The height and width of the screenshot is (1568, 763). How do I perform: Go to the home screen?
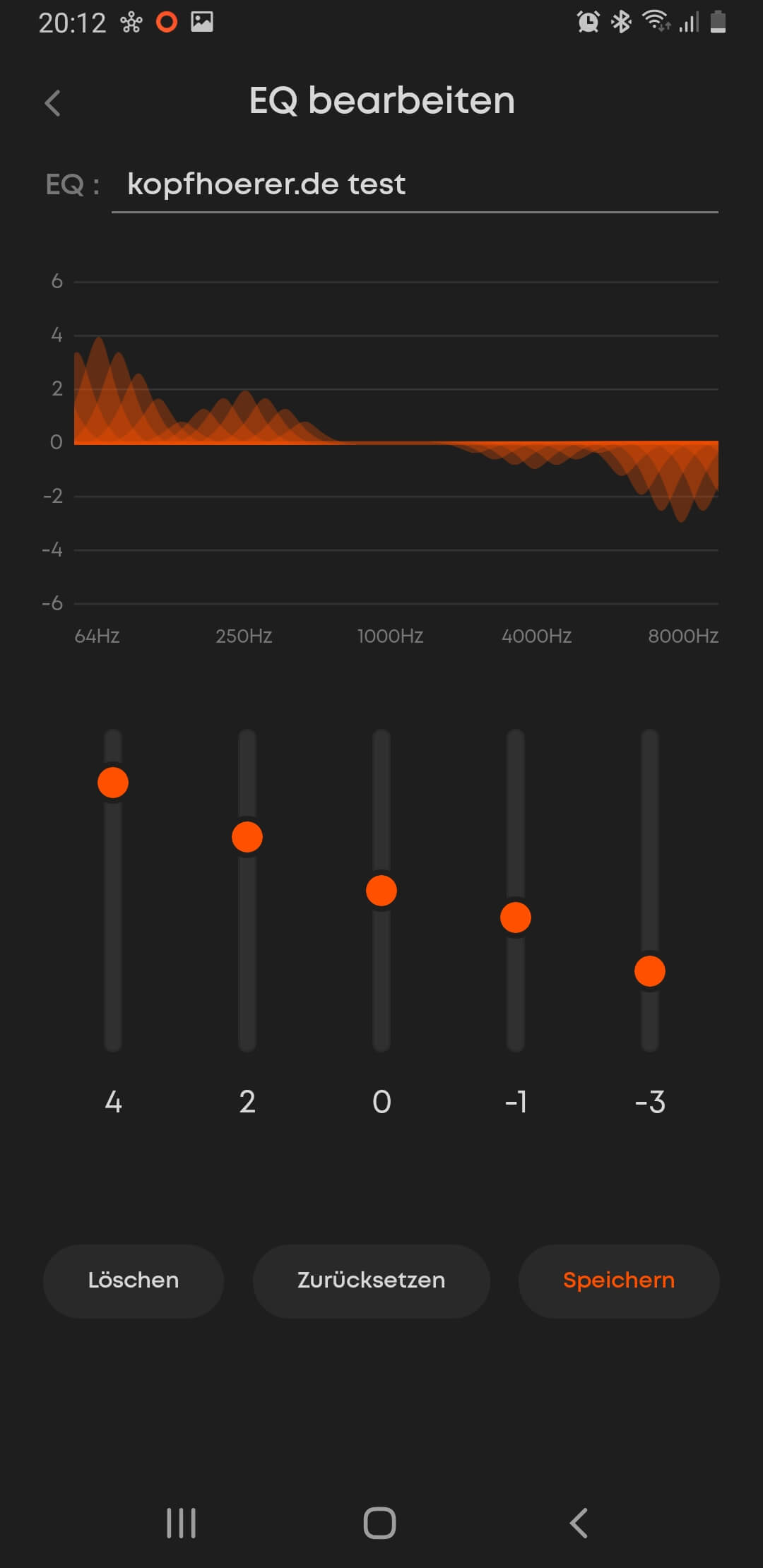380,1523
